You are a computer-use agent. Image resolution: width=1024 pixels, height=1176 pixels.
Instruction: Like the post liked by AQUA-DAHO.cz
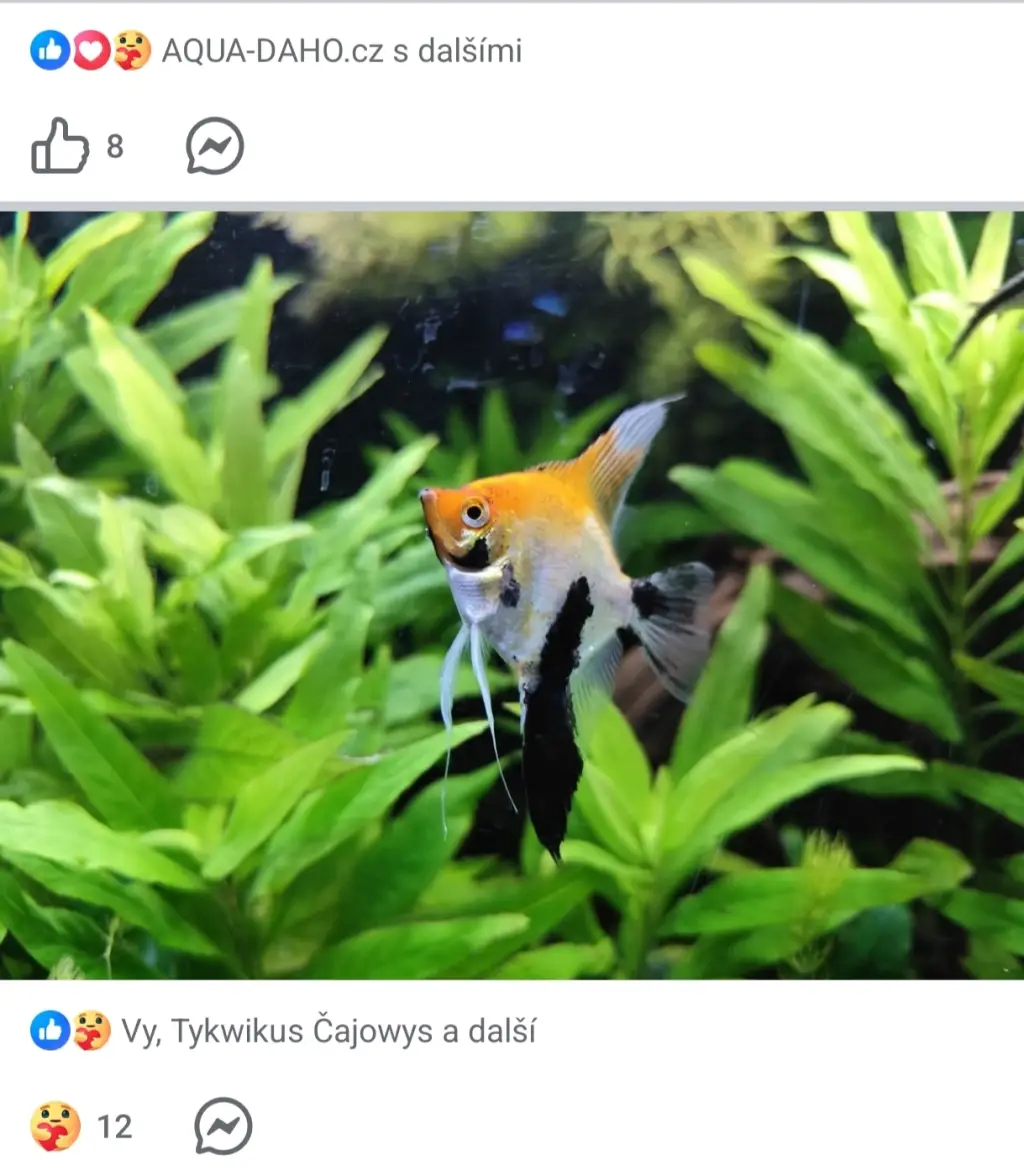(60, 146)
